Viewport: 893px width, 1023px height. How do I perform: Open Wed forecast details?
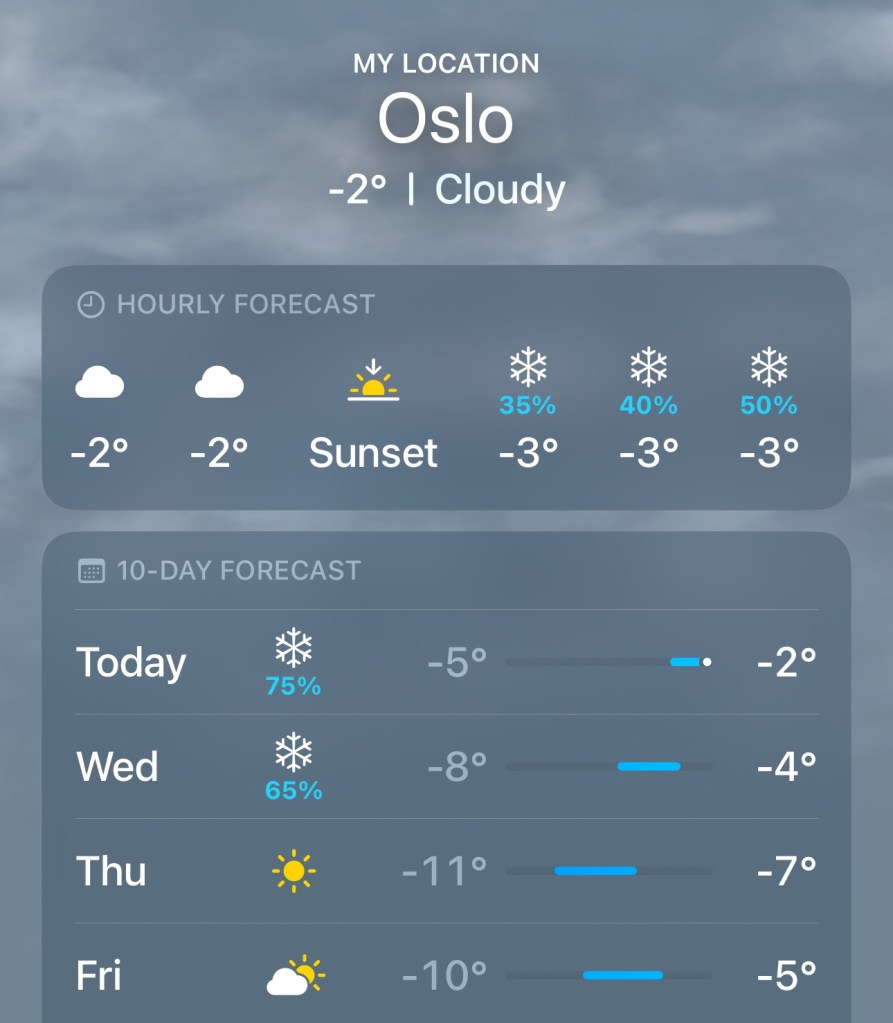point(446,767)
